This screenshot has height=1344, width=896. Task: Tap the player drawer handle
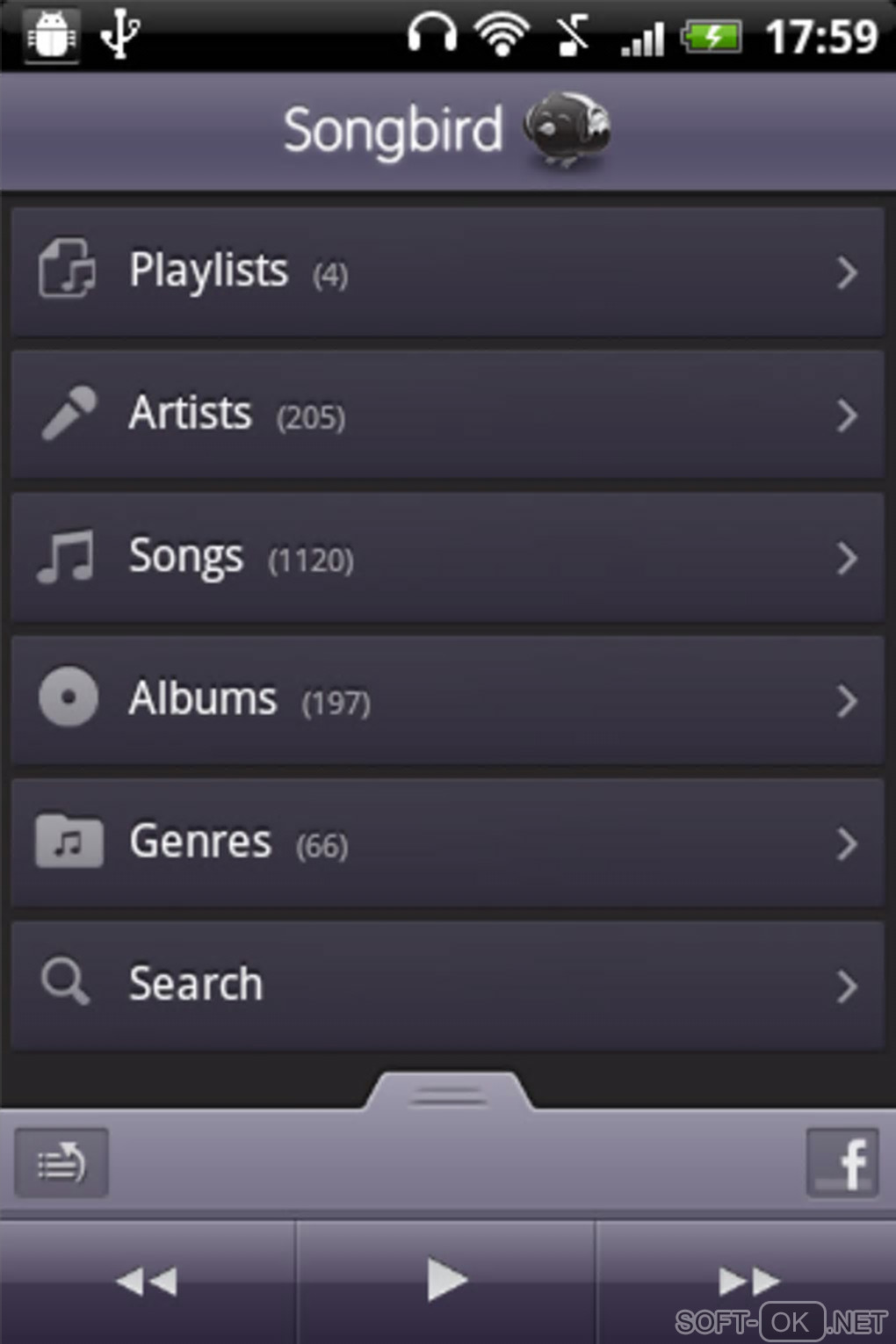tap(448, 1094)
